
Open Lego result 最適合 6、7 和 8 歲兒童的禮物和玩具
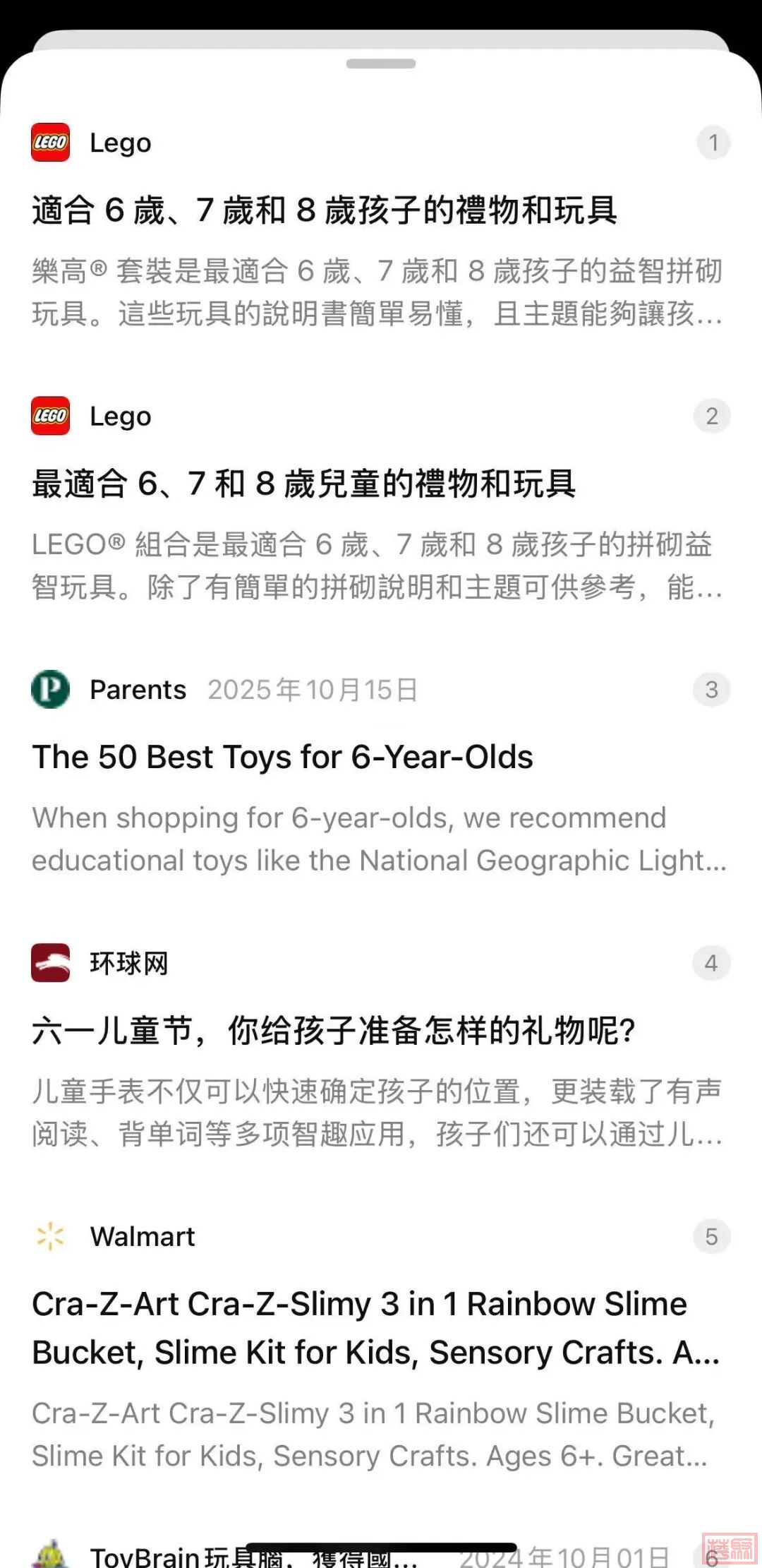303,484
